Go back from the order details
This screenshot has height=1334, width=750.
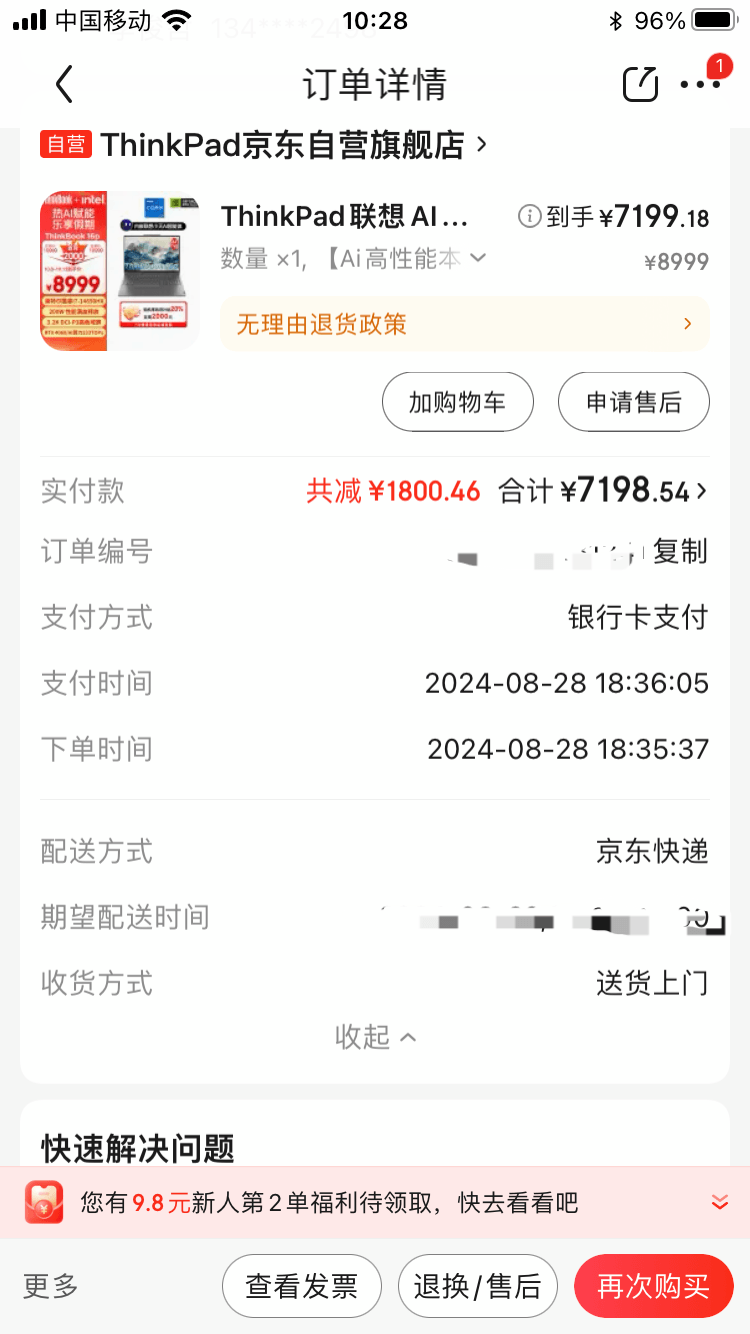point(64,85)
